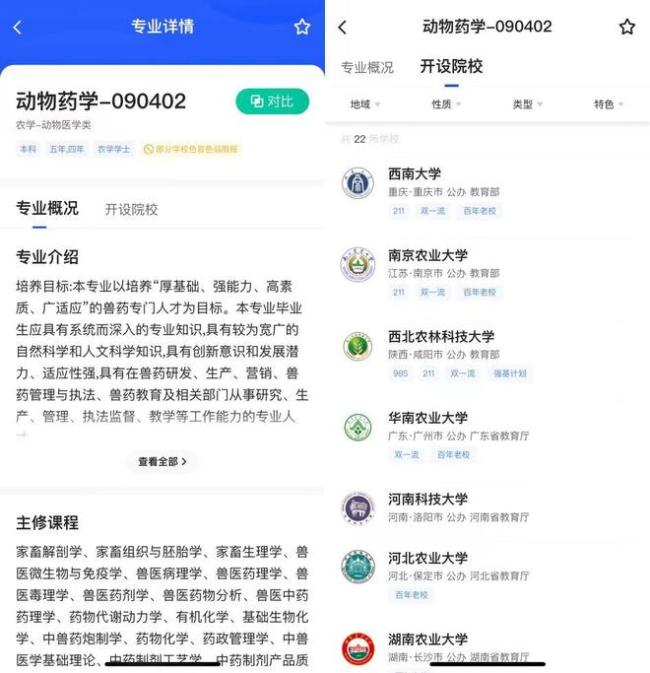The height and width of the screenshot is (673, 650).
Task: Open 河南科技大学 school page
Action: pyautogui.click(x=428, y=499)
